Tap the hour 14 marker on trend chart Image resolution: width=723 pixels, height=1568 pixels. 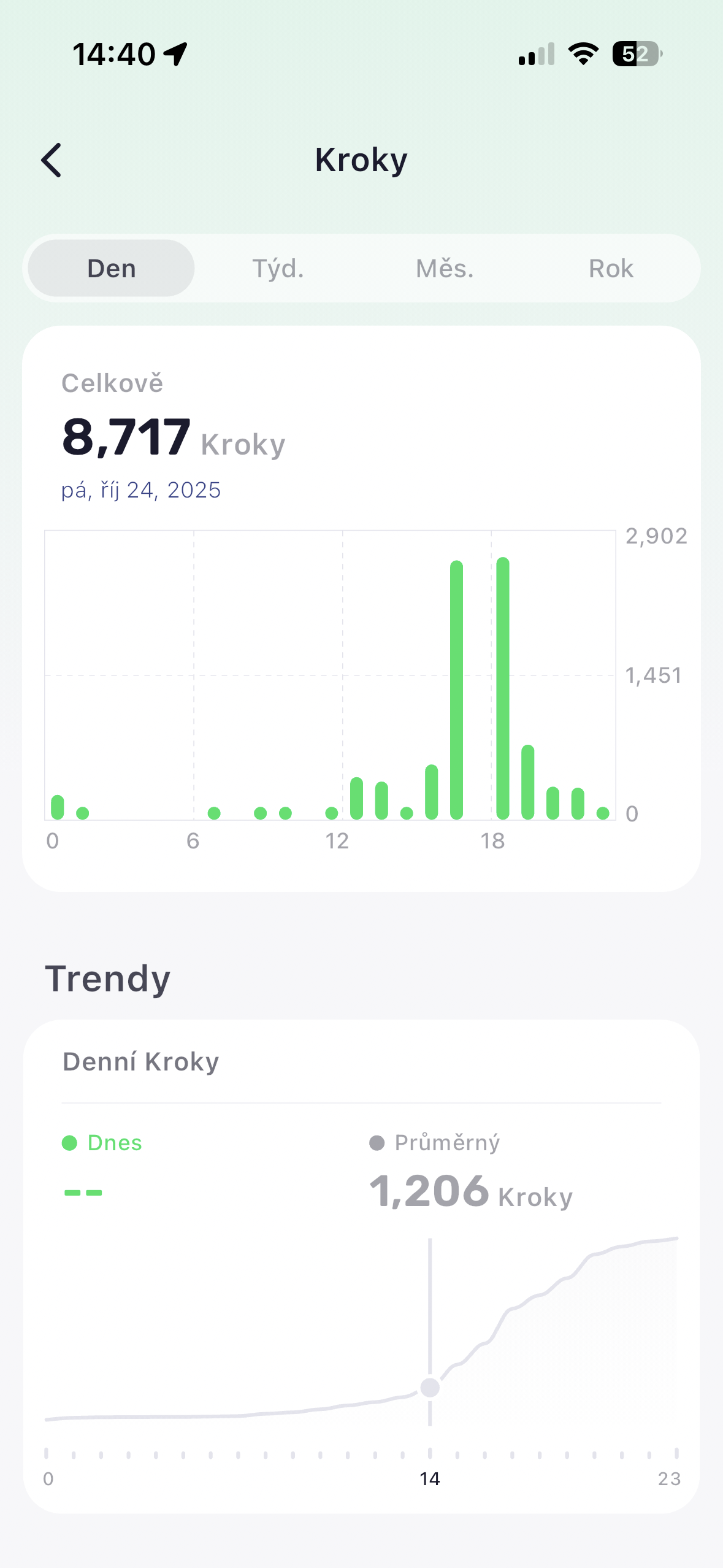(430, 1387)
